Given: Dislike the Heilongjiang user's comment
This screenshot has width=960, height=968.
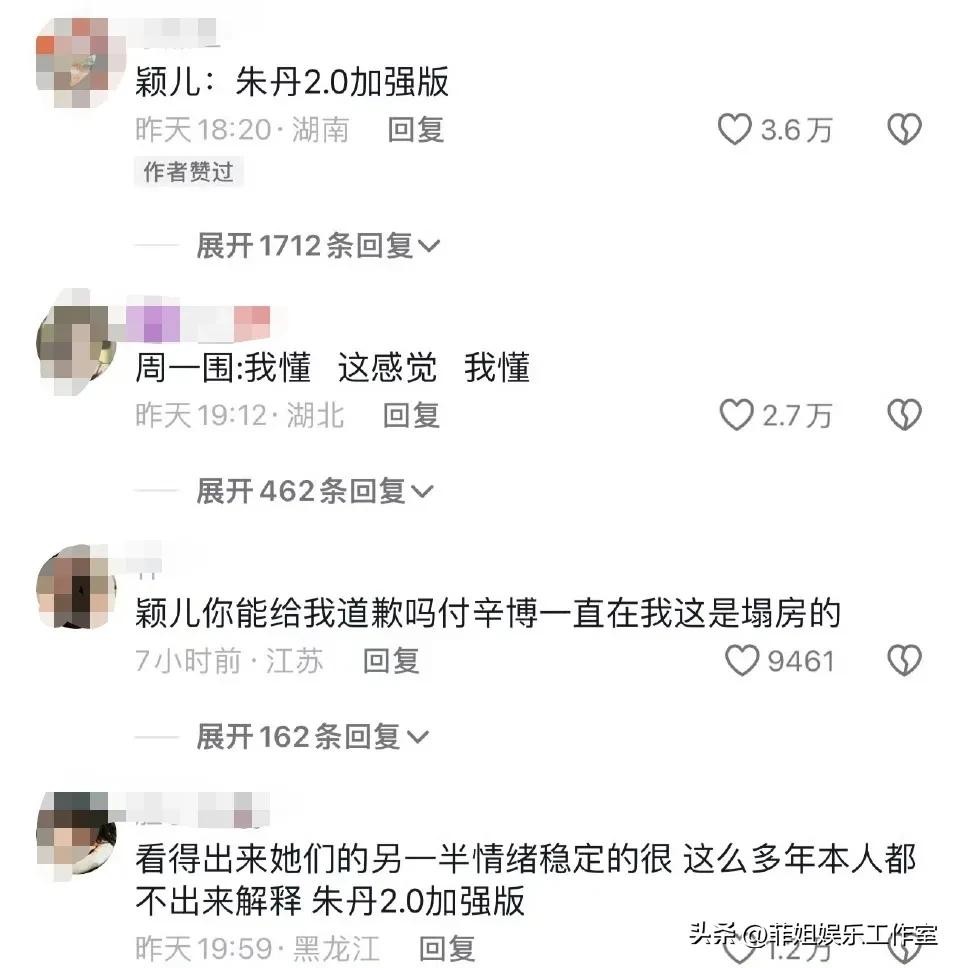Looking at the screenshot, I should pos(904,947).
